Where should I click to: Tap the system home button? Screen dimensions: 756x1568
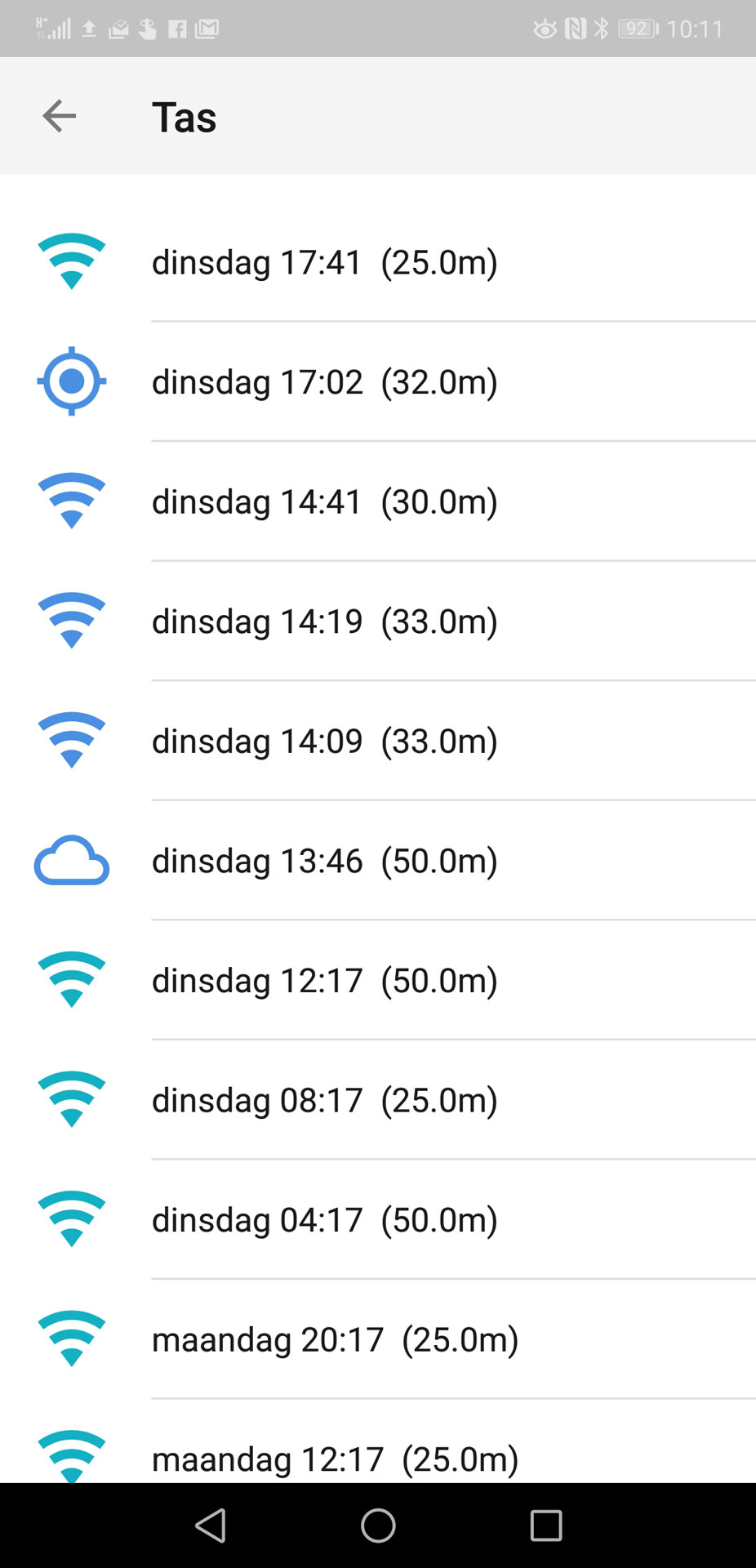pos(378,1525)
